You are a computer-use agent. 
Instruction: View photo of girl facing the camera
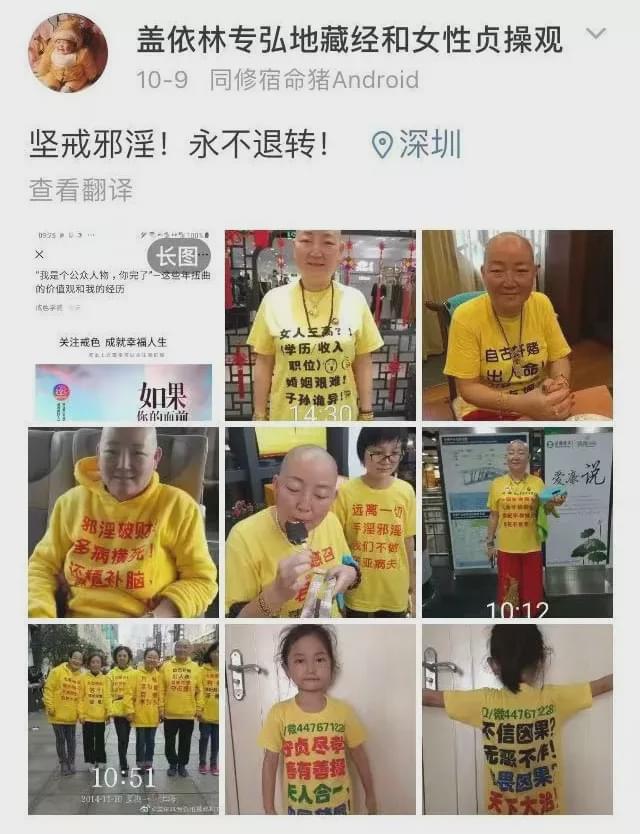320,719
